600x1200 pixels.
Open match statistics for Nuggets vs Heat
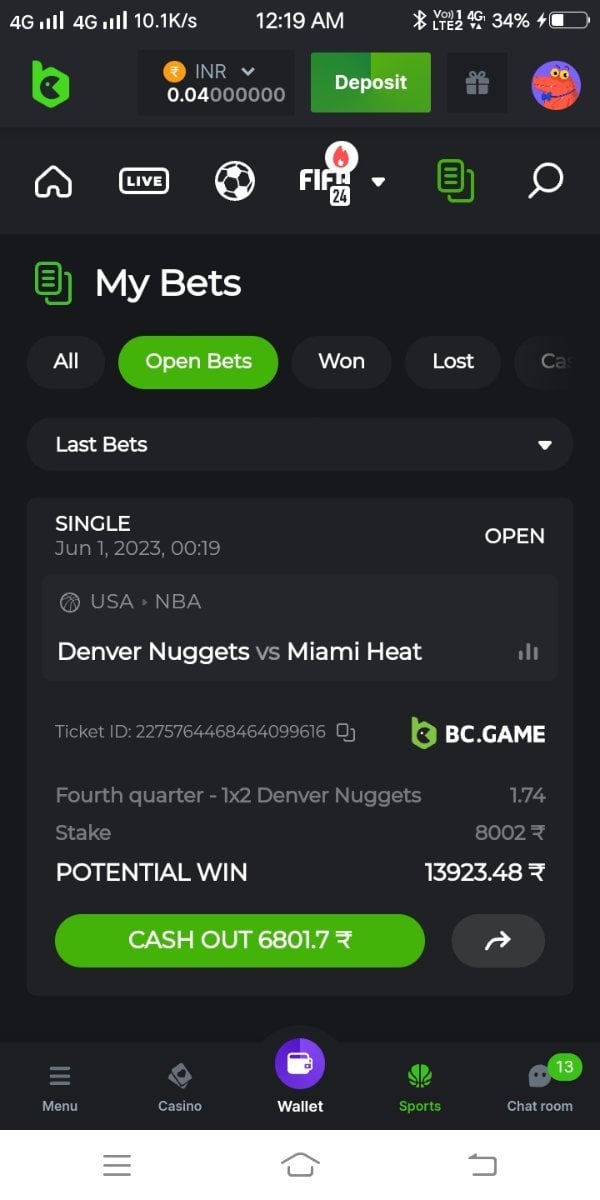528,652
